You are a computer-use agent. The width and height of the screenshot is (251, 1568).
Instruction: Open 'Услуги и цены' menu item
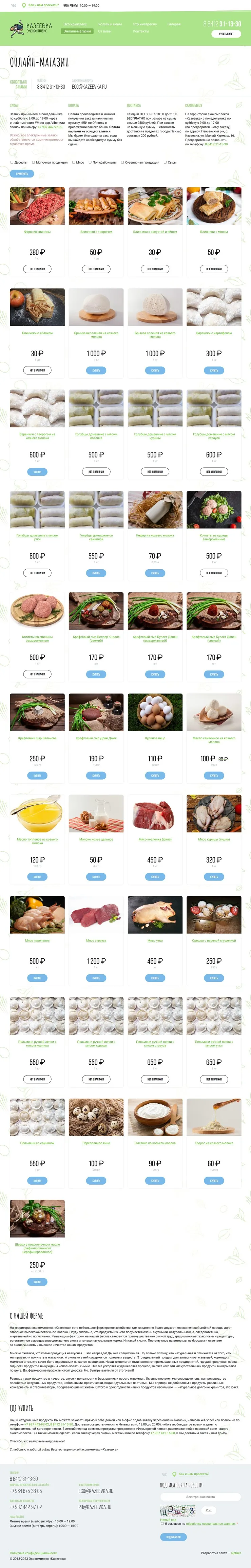click(x=110, y=24)
